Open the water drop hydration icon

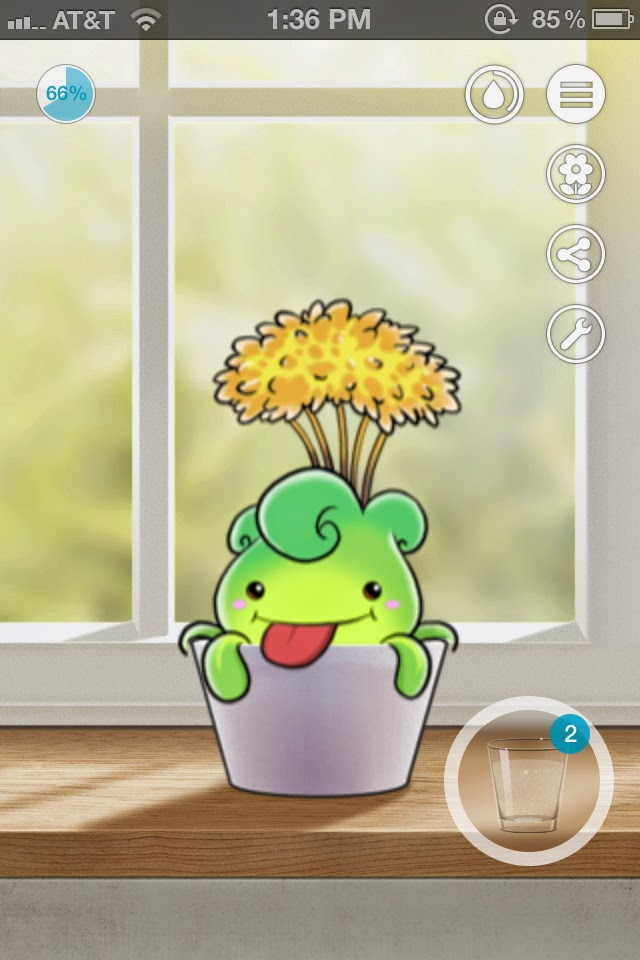pos(494,95)
